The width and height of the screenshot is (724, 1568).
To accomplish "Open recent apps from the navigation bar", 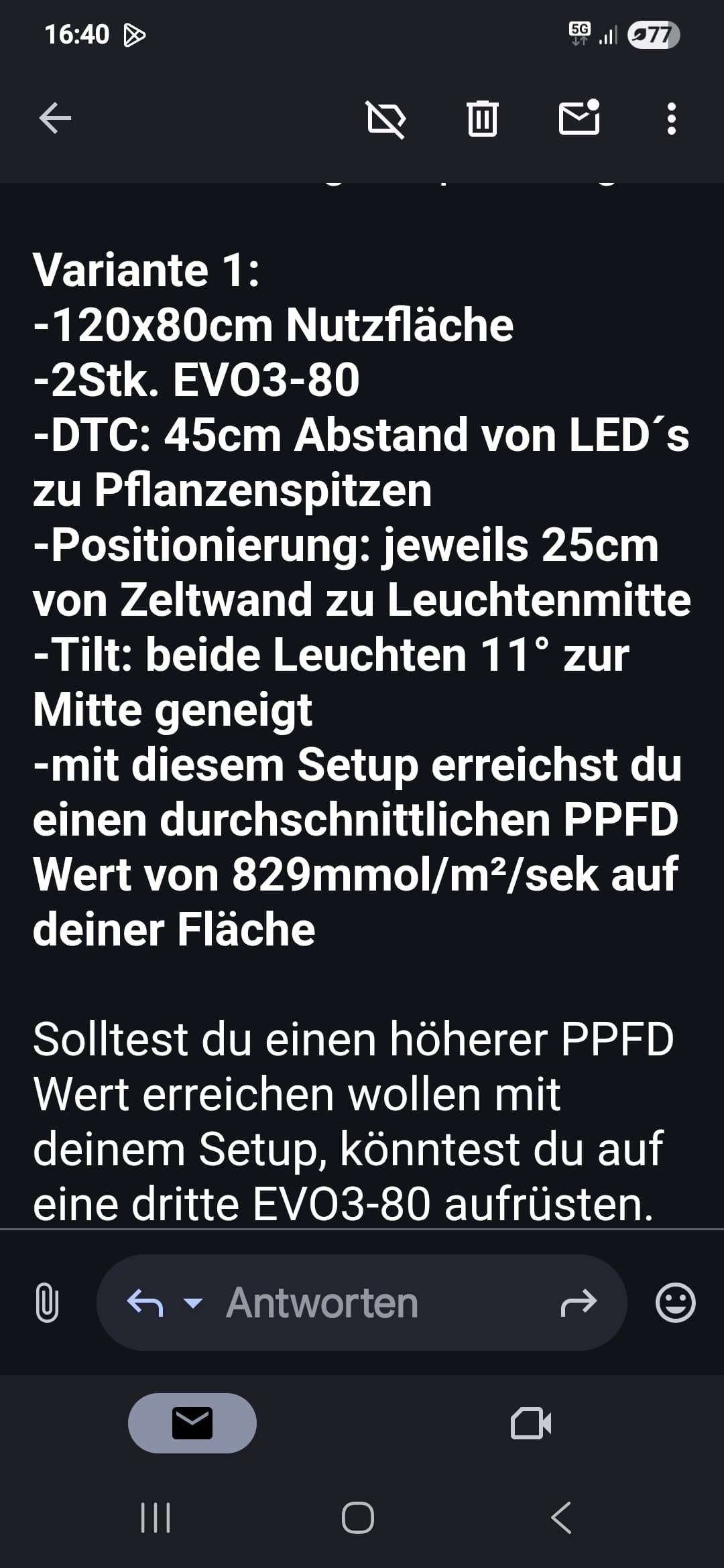I will [x=156, y=1518].
